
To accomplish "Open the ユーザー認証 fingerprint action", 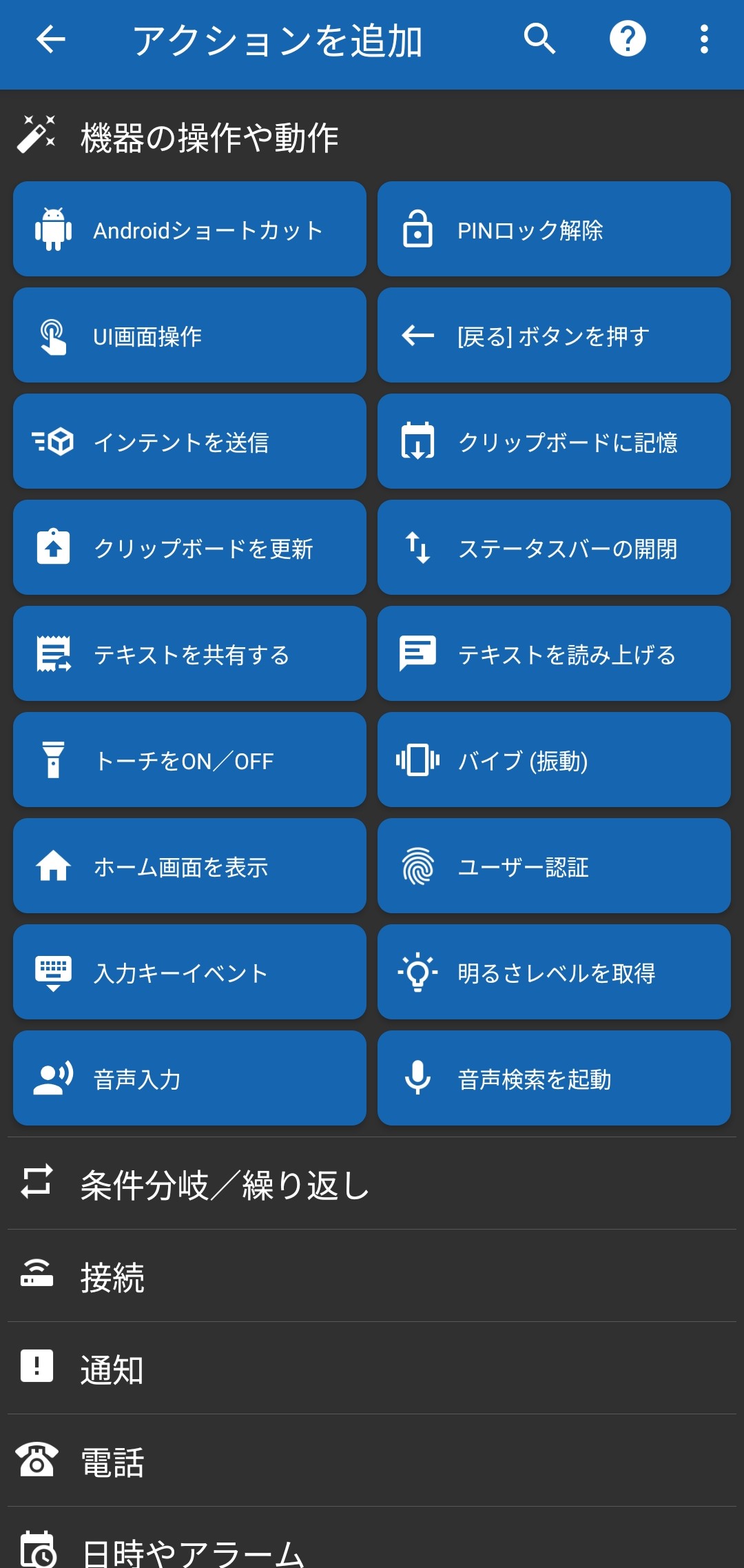I will pos(553,866).
